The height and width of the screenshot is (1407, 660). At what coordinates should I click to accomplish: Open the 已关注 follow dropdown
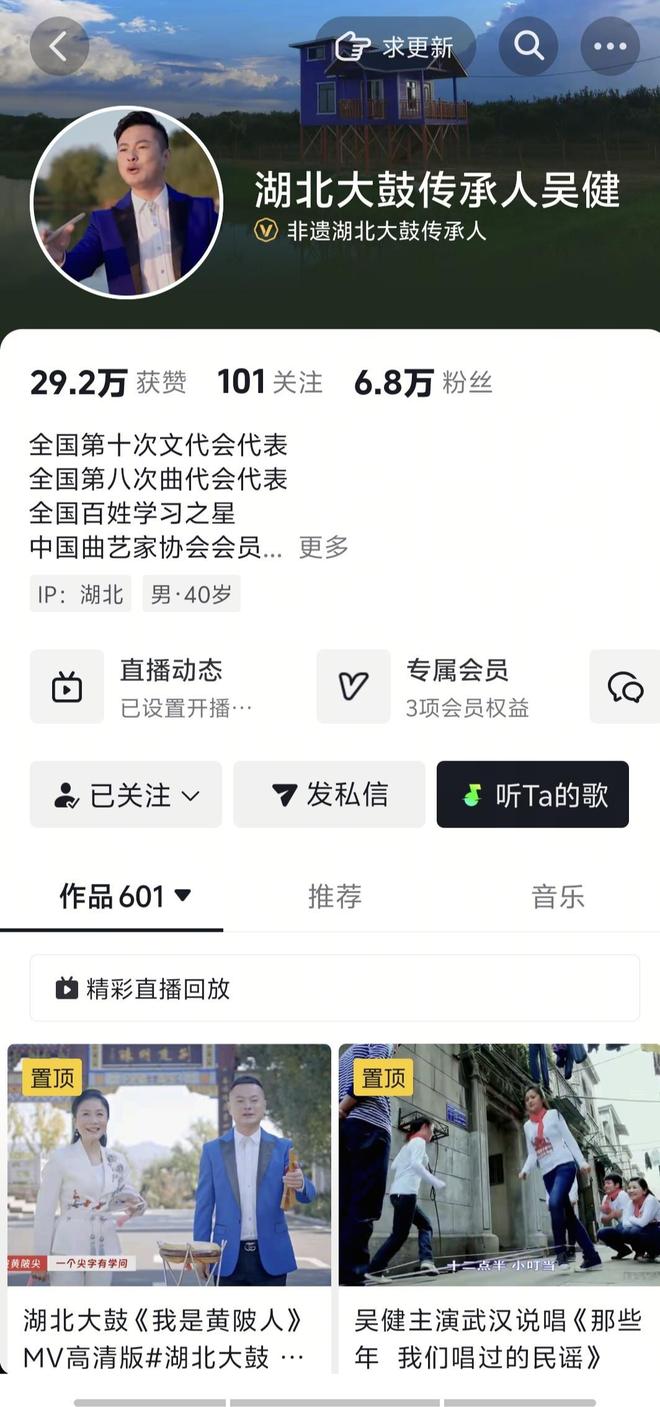coord(126,795)
